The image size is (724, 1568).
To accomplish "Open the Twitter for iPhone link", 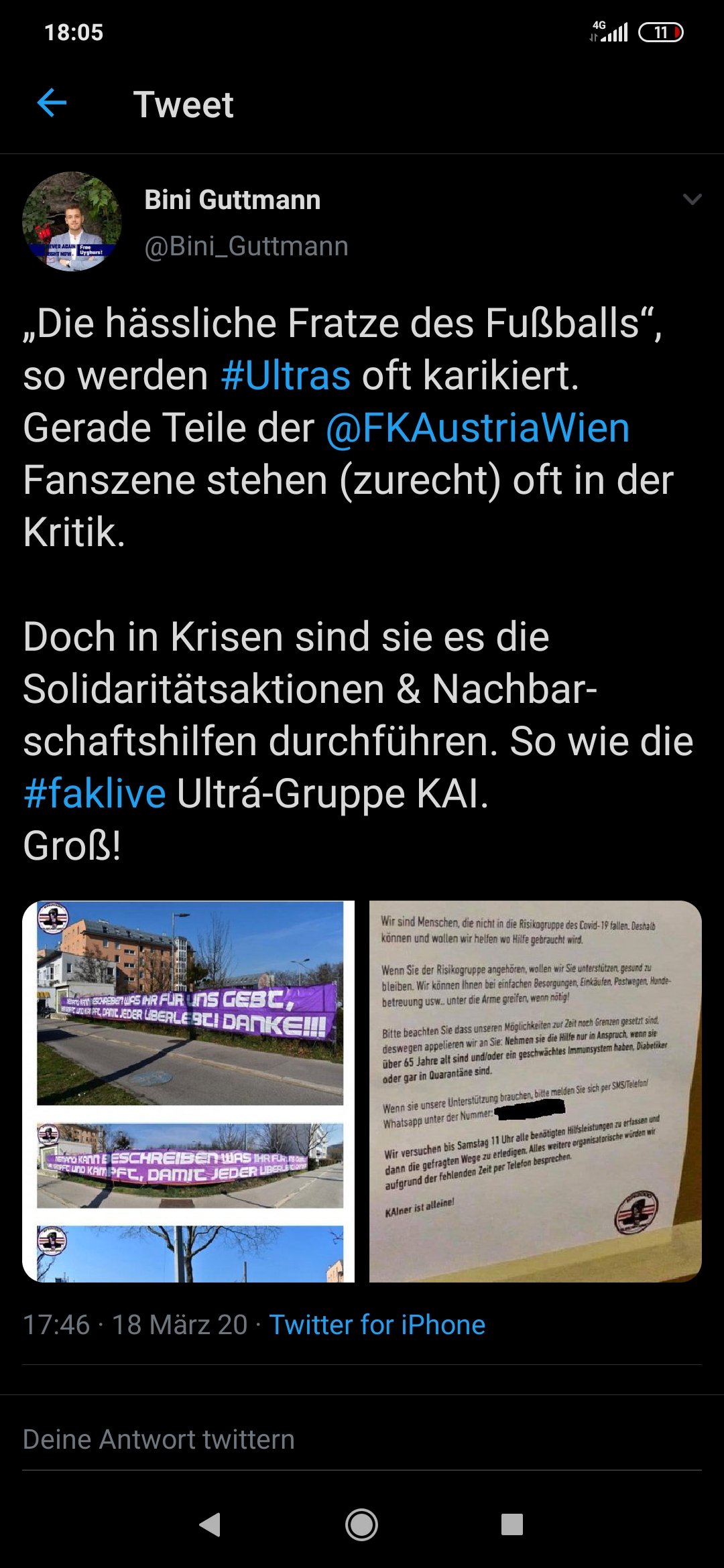I will pos(377,1325).
